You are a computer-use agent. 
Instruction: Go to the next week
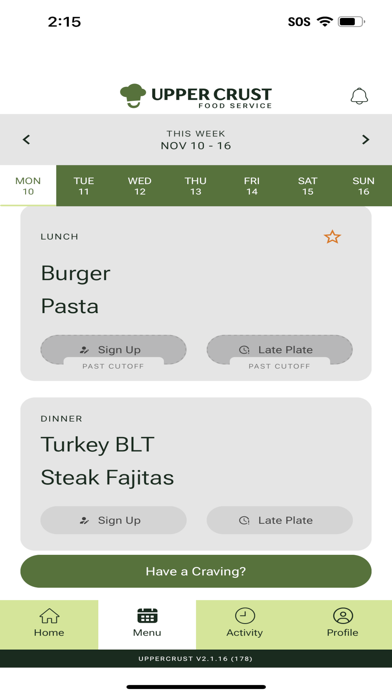click(365, 140)
